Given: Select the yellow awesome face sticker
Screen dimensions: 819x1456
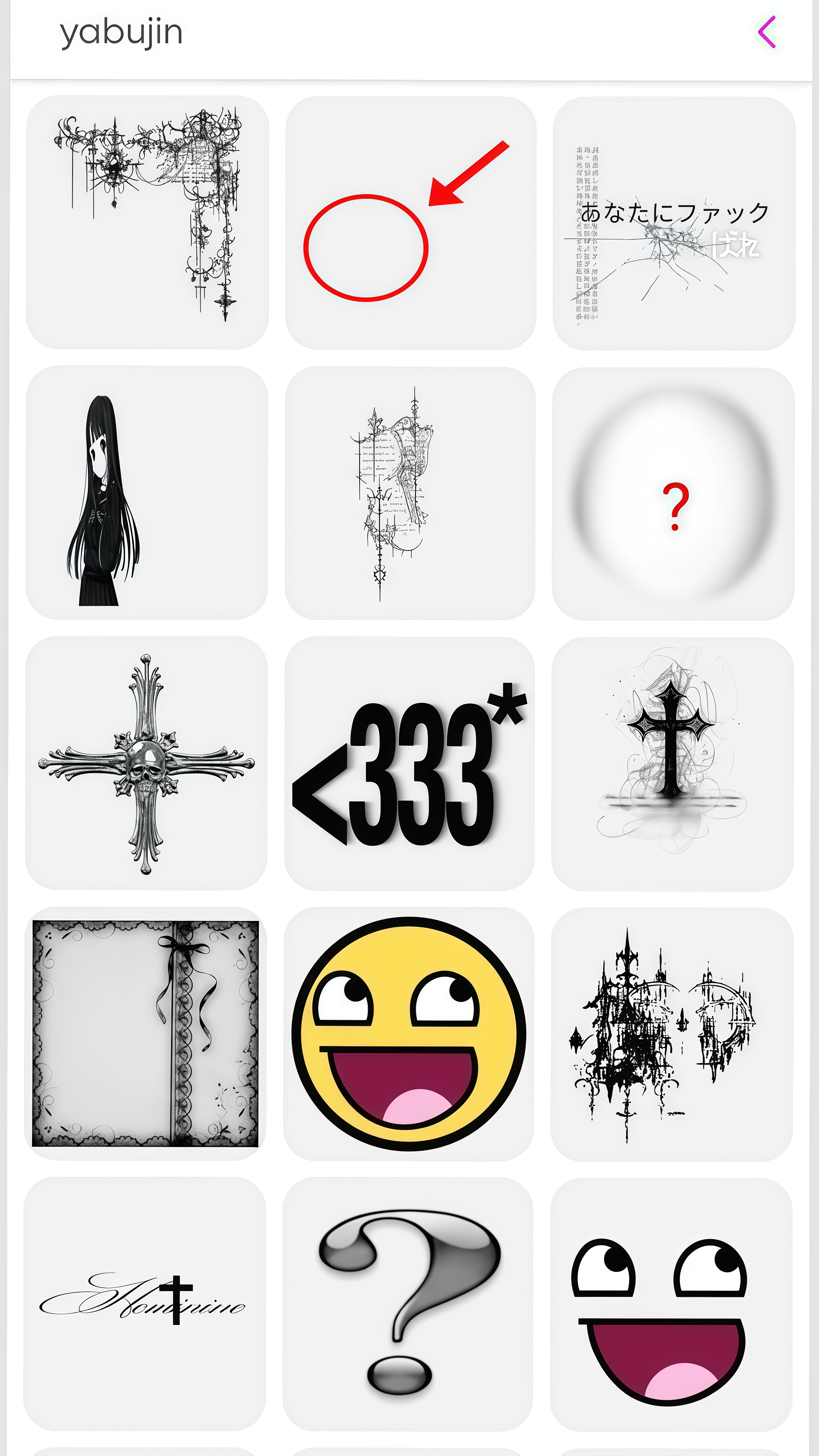Looking at the screenshot, I should pyautogui.click(x=408, y=1034).
